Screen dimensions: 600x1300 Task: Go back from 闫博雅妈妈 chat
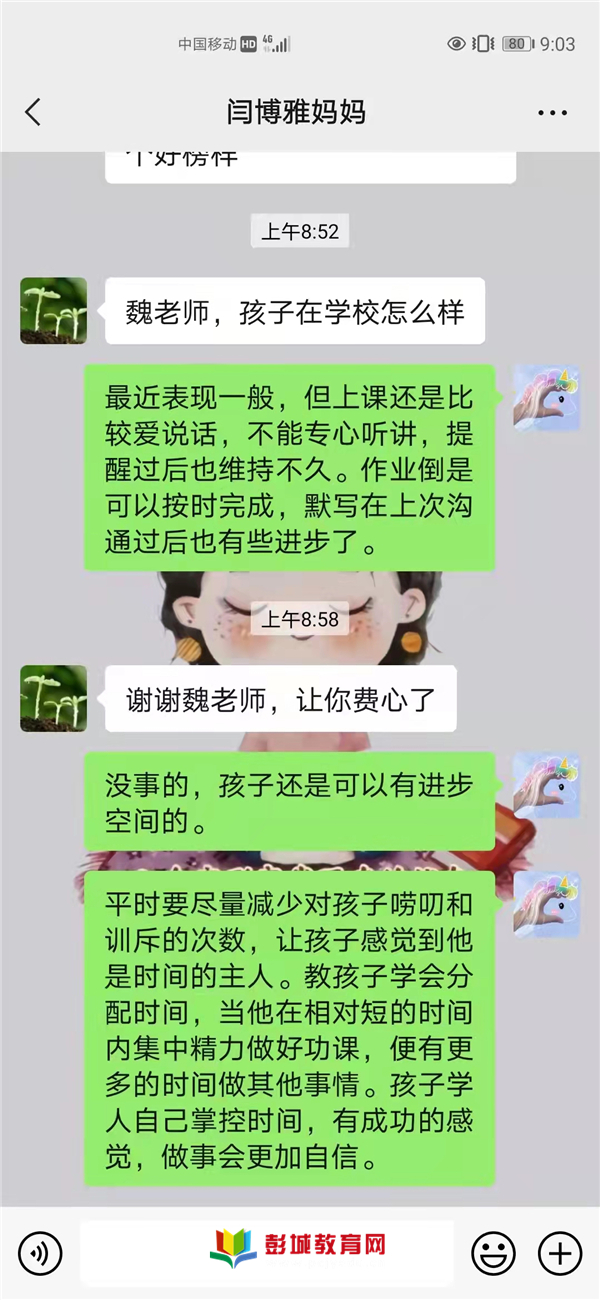coord(33,112)
